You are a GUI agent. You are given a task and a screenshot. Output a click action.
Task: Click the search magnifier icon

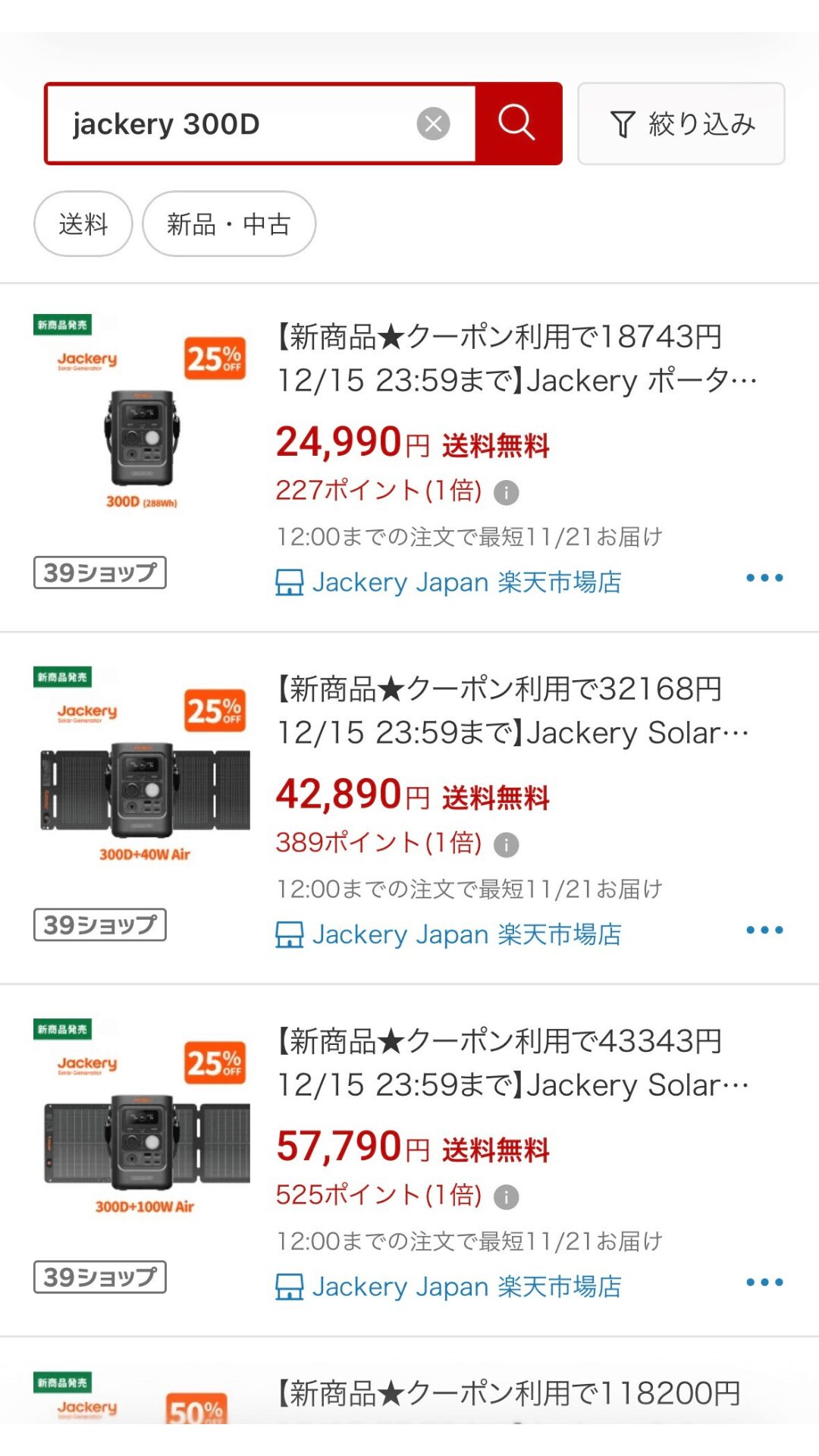[x=518, y=124]
